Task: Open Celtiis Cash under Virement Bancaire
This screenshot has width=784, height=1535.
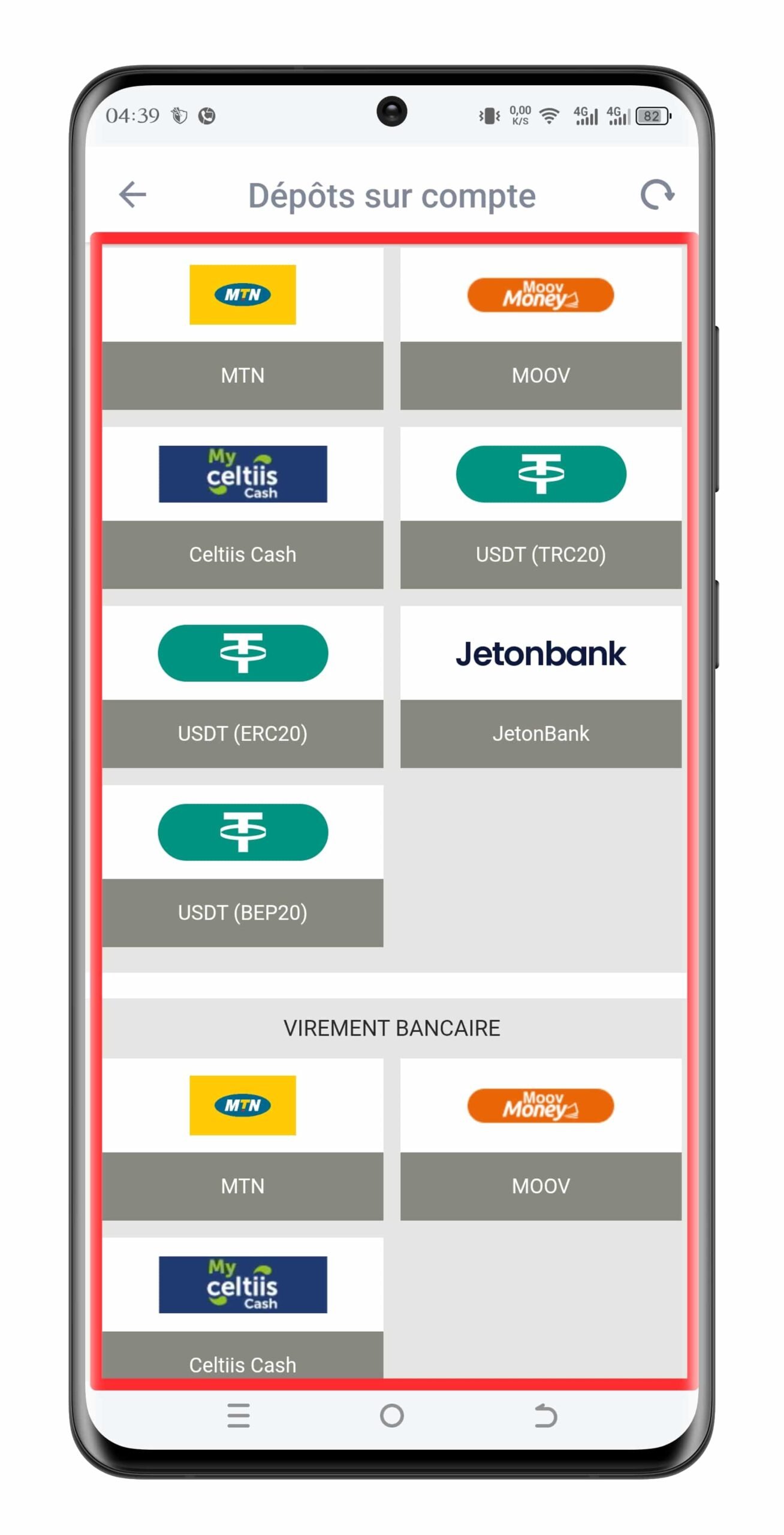Action: tap(242, 1307)
